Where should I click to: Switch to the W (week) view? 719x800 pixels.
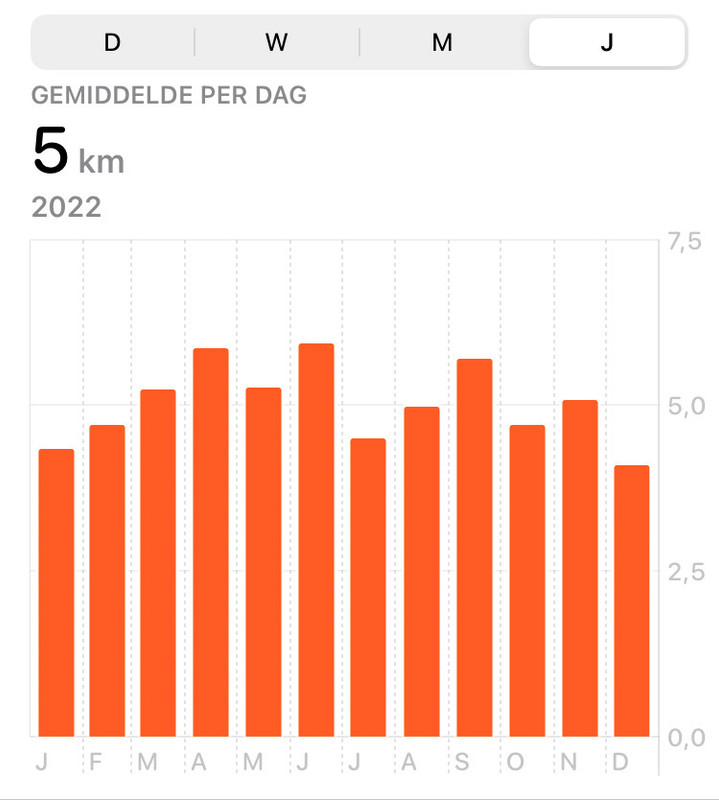[x=277, y=42]
